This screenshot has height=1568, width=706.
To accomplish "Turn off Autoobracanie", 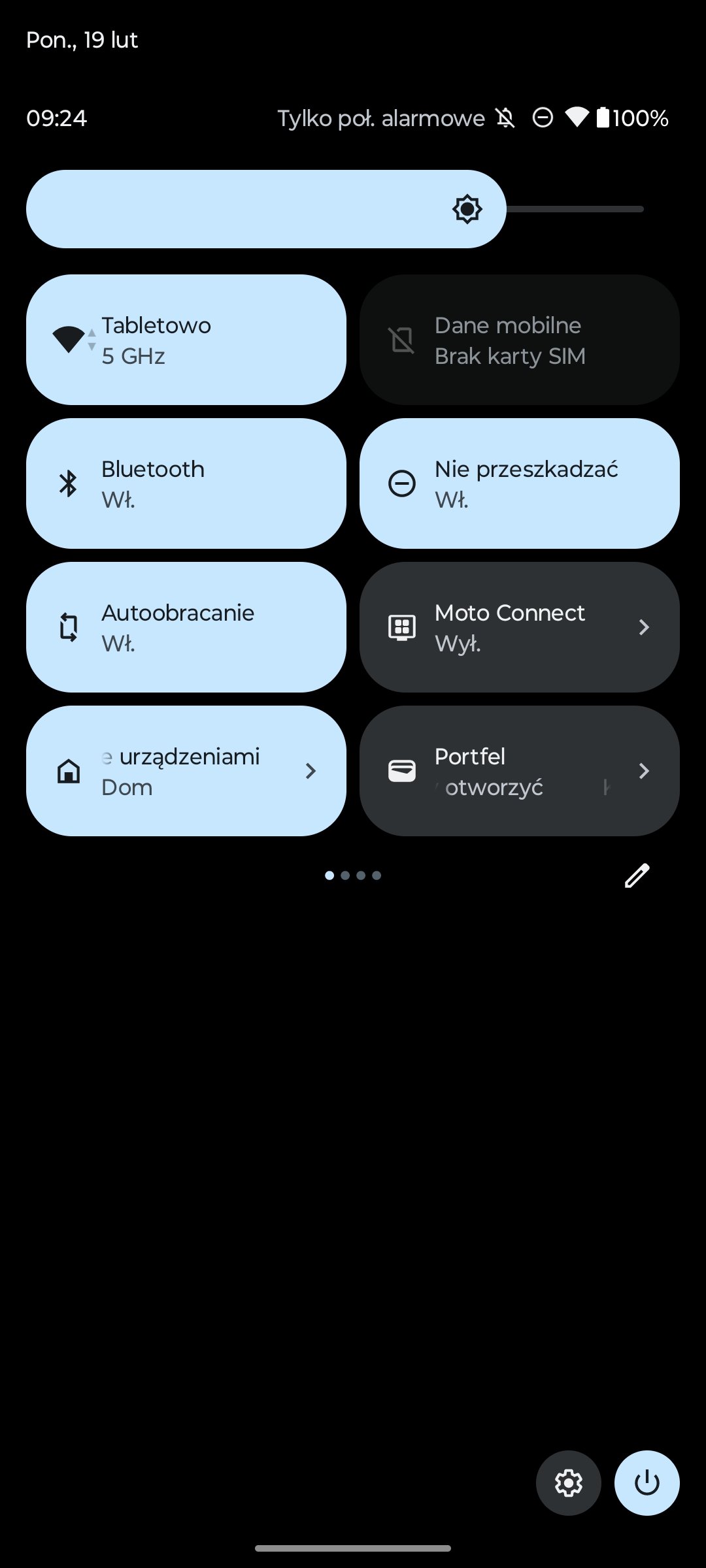I will (186, 627).
